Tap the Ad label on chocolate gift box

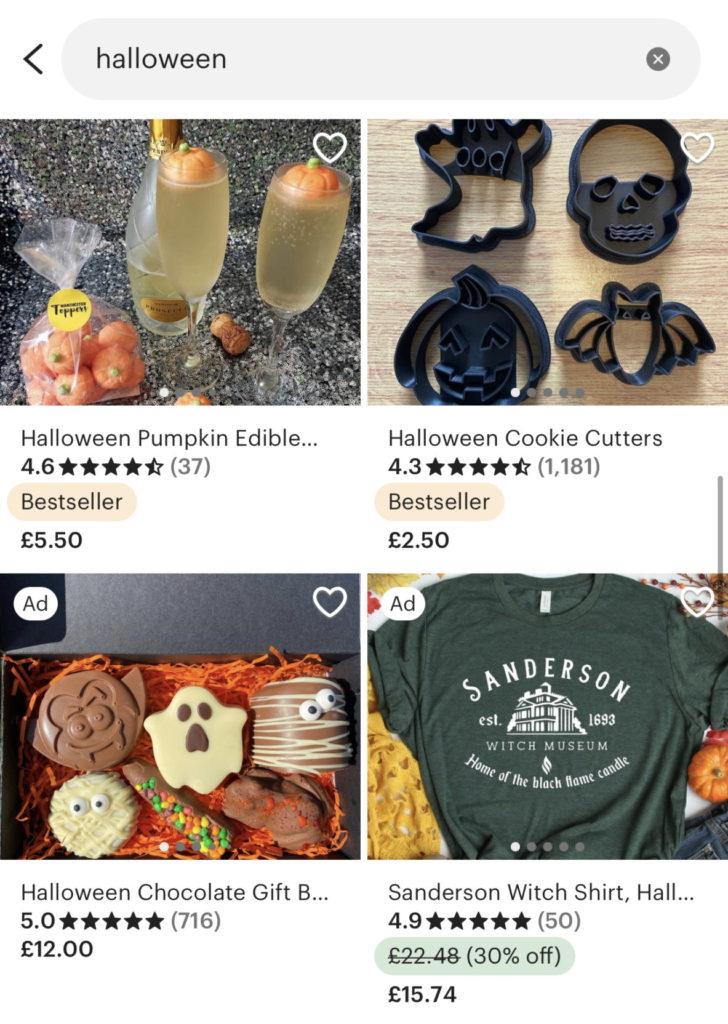(x=35, y=604)
